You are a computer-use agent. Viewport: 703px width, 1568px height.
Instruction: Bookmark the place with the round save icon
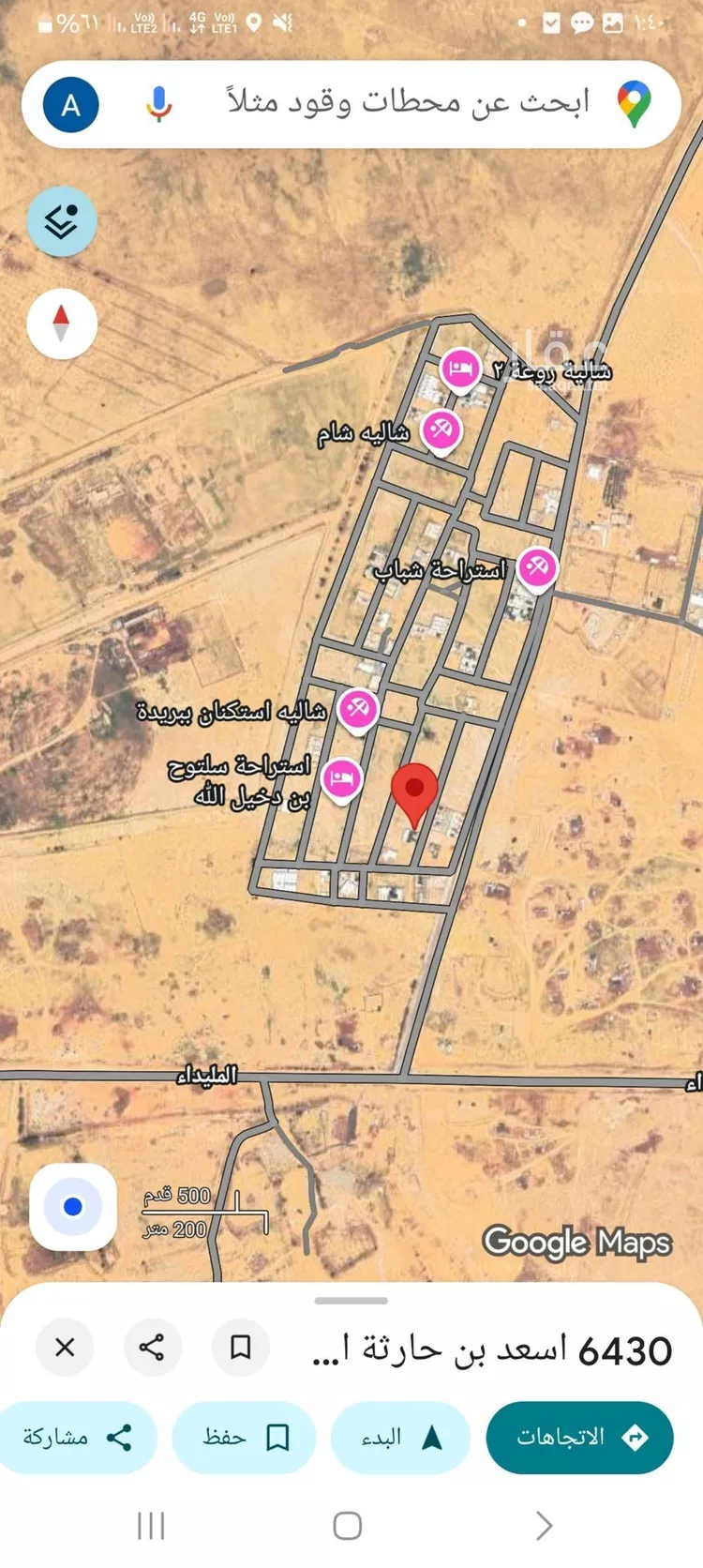click(x=240, y=1348)
